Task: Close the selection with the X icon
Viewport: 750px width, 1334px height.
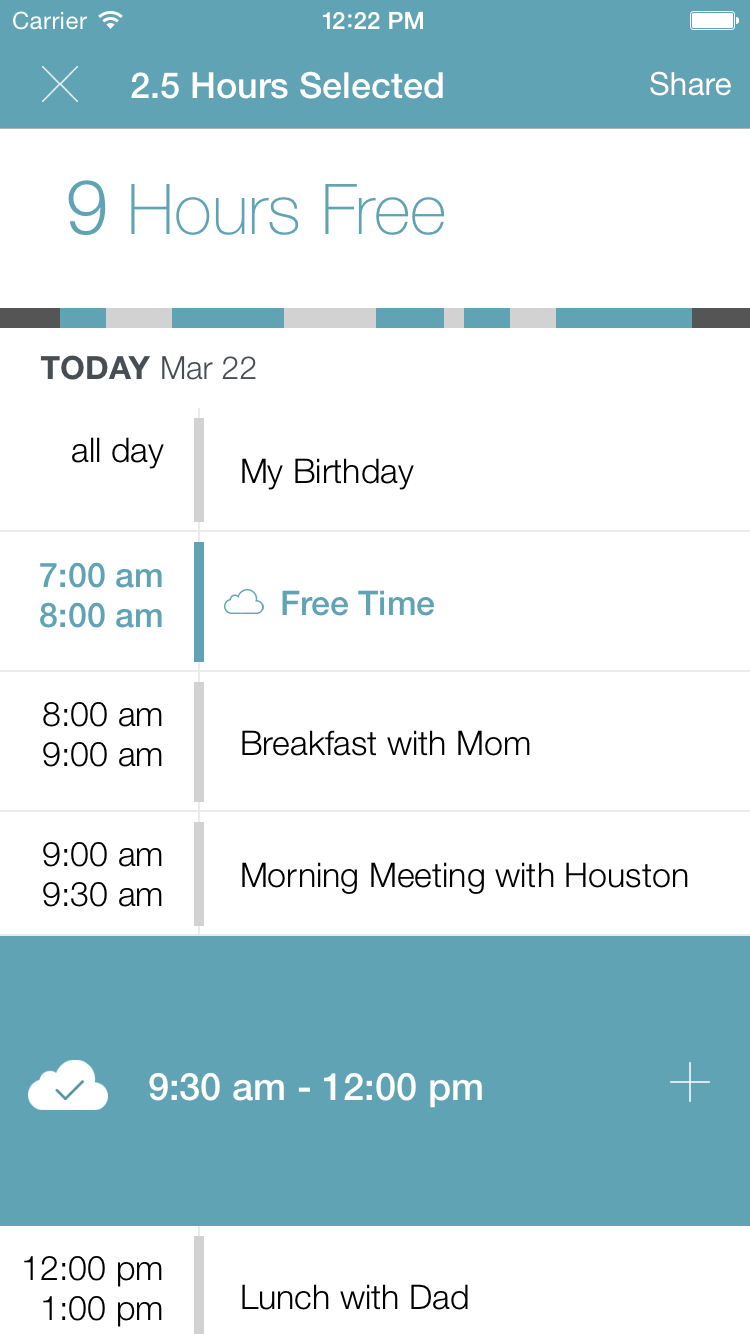Action: (60, 85)
